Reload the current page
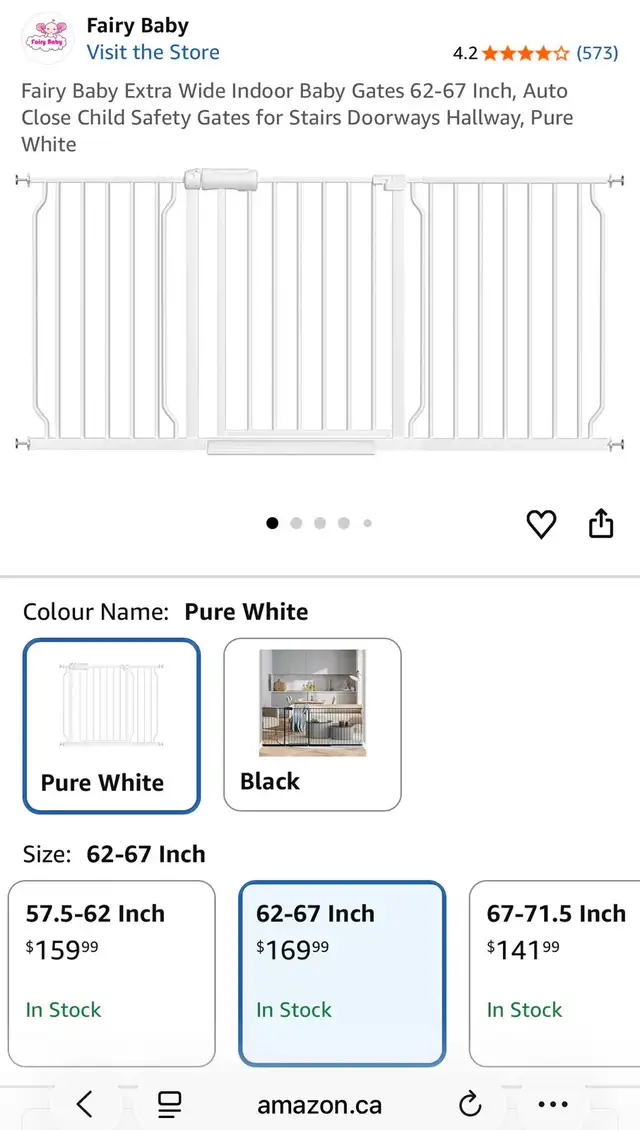640x1130 pixels. pos(470,1104)
